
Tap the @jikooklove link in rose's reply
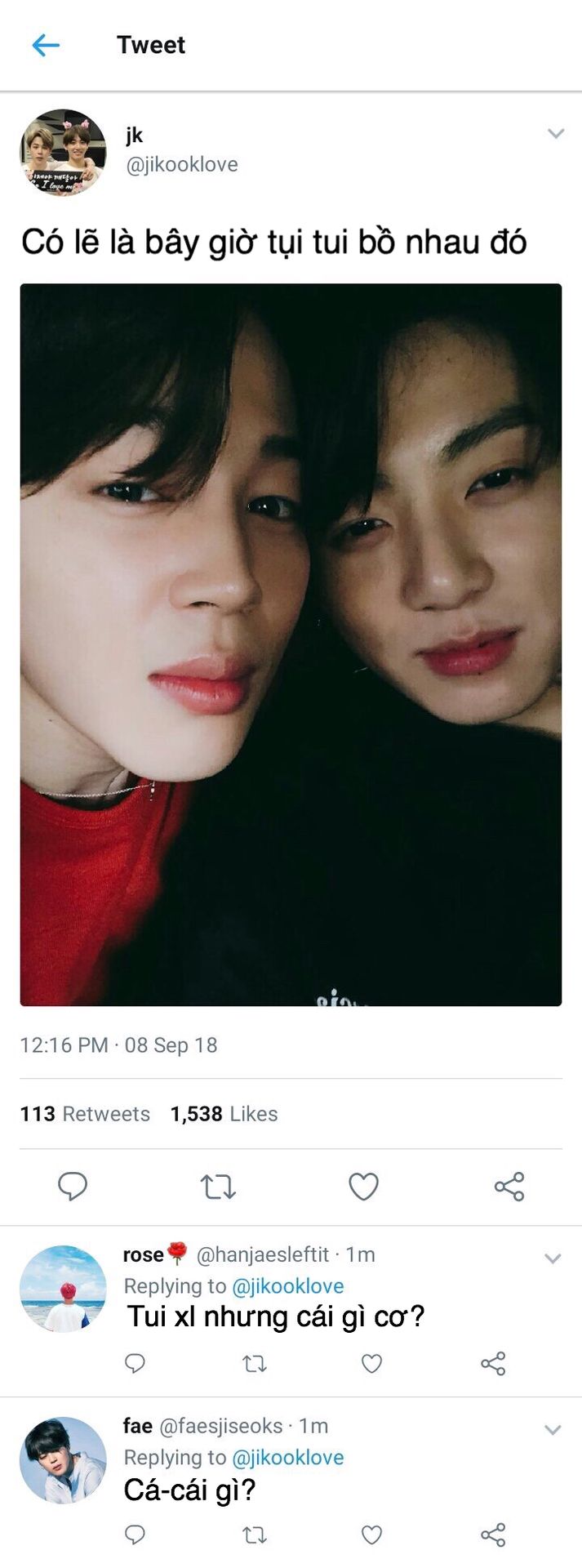pyautogui.click(x=288, y=1286)
